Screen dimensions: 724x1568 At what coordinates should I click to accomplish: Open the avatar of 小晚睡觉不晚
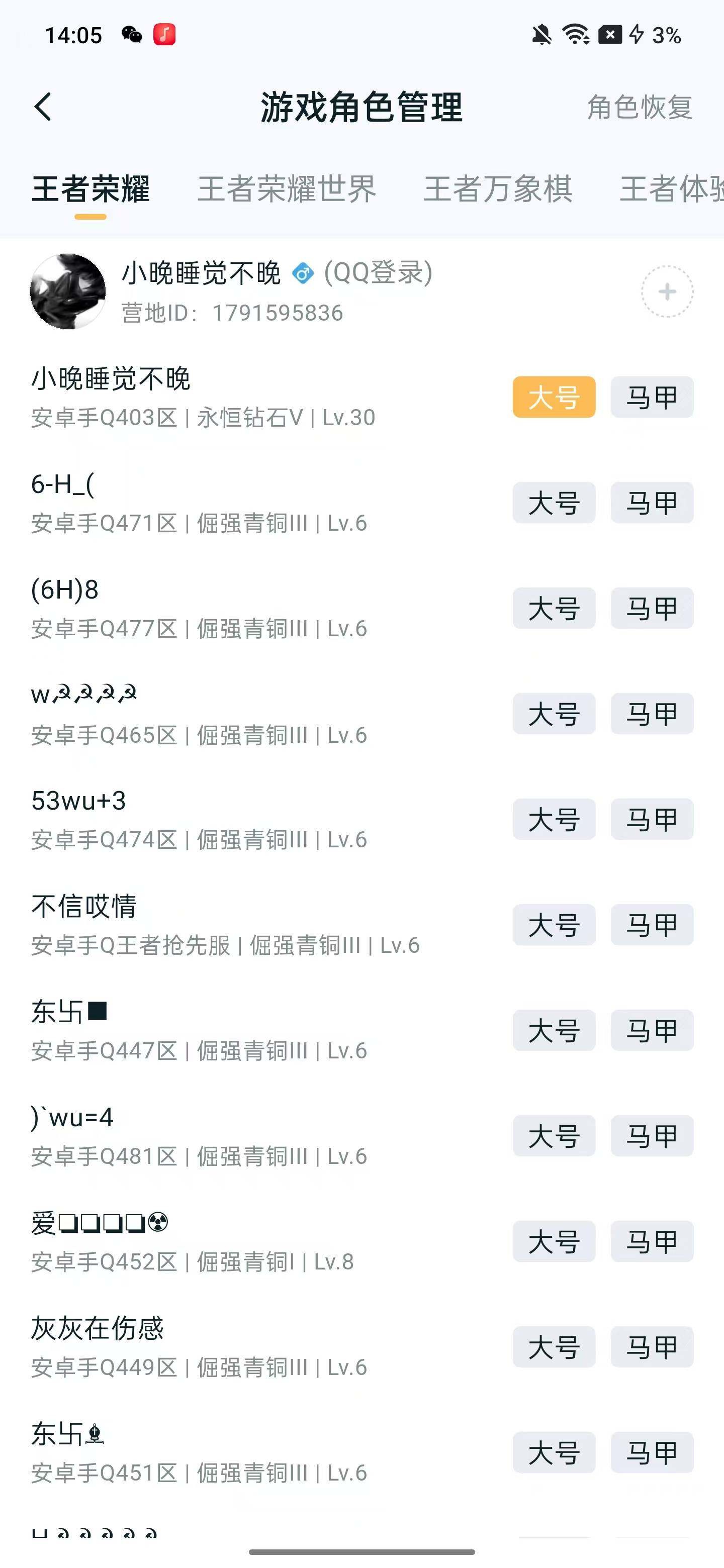(67, 291)
